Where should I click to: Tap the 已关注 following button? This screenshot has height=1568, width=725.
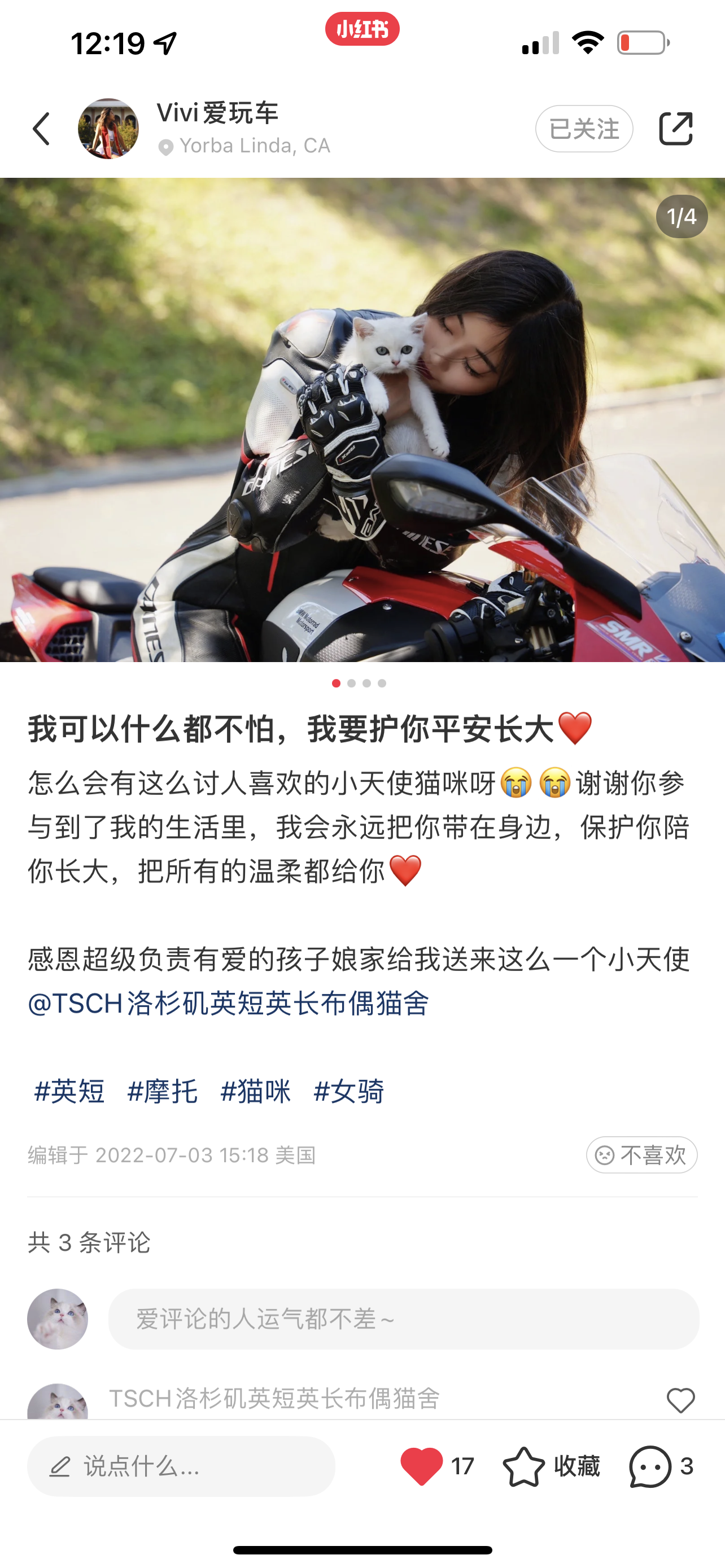583,129
